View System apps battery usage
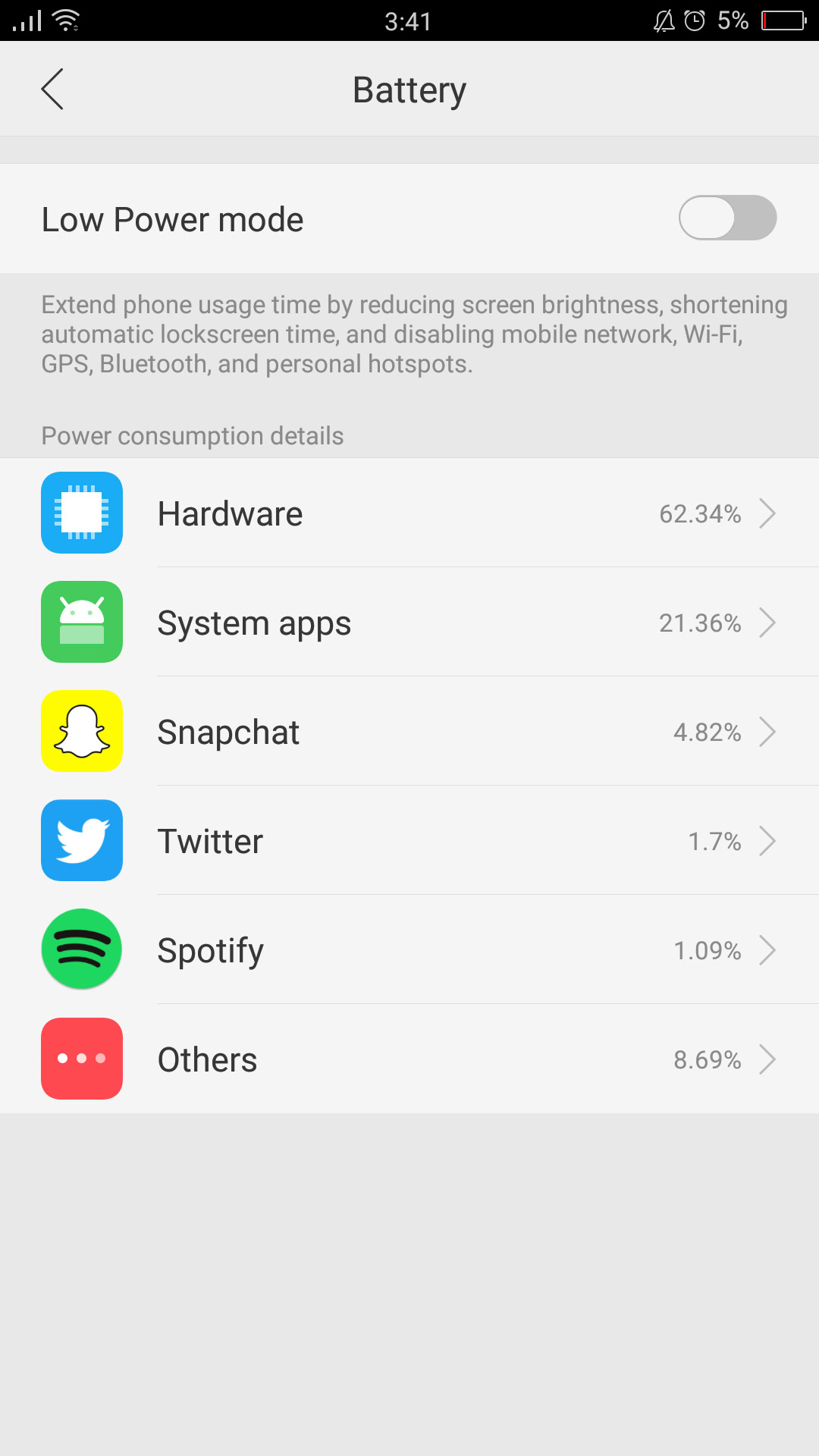The width and height of the screenshot is (819, 1456). click(x=409, y=623)
